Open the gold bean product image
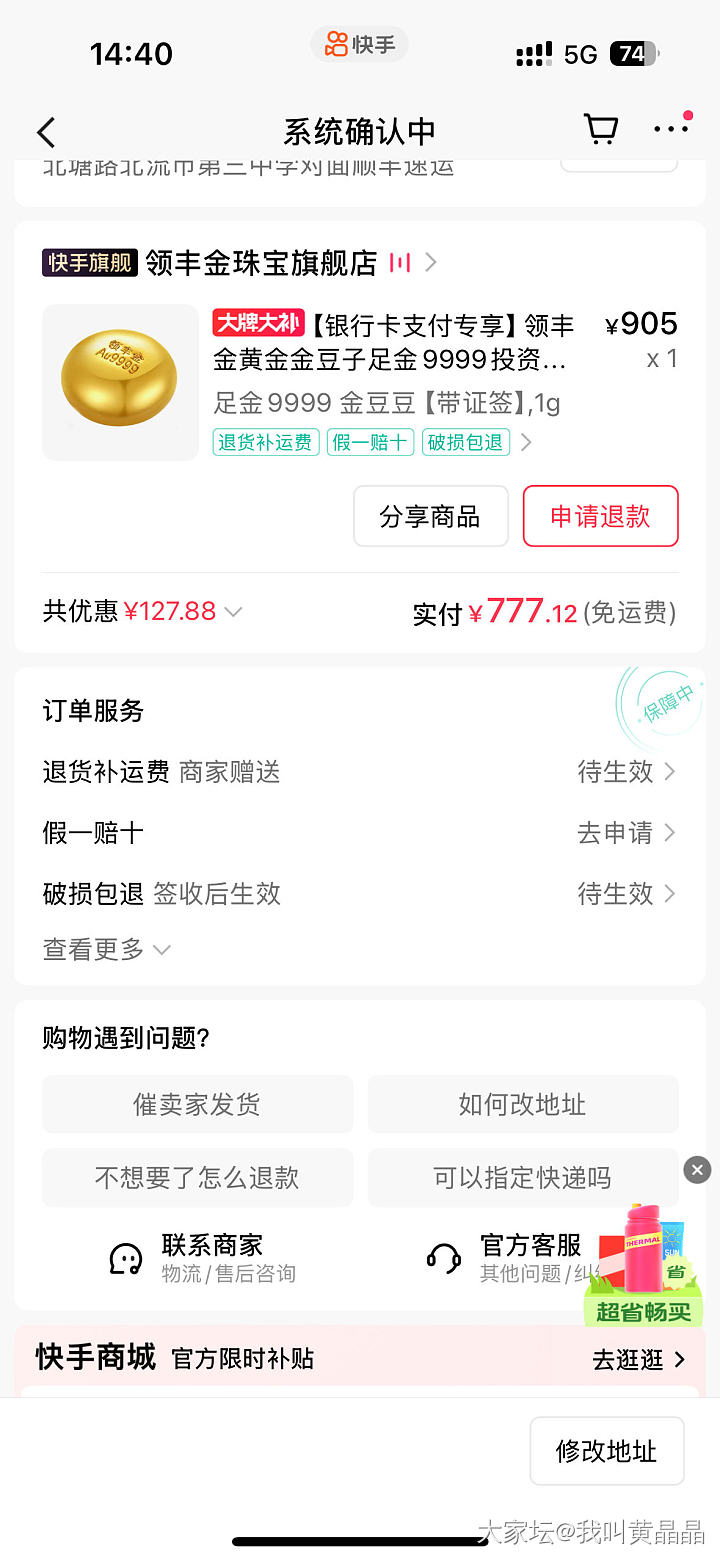 point(120,382)
